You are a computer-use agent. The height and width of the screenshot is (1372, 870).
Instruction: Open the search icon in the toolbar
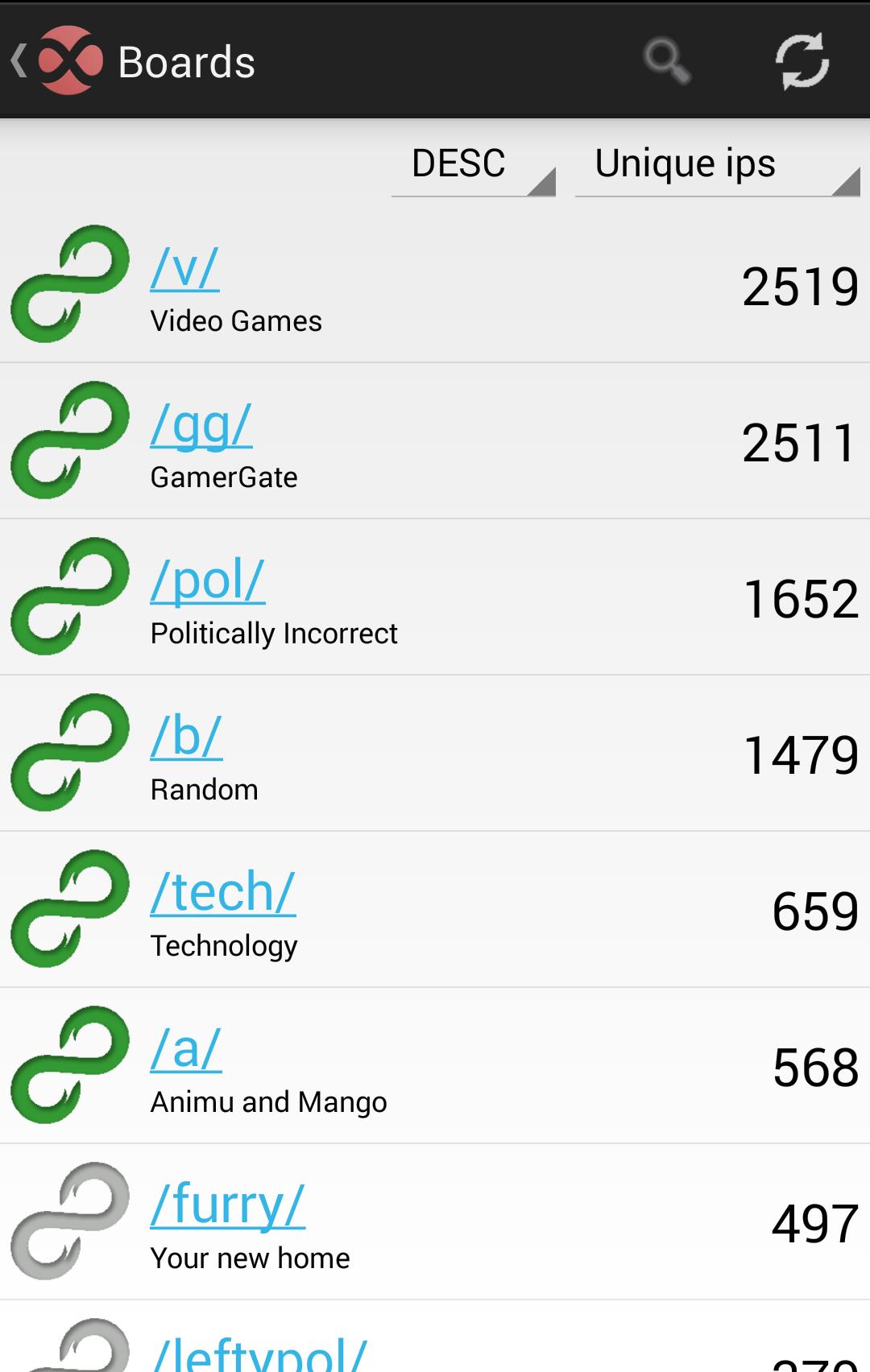tap(665, 61)
